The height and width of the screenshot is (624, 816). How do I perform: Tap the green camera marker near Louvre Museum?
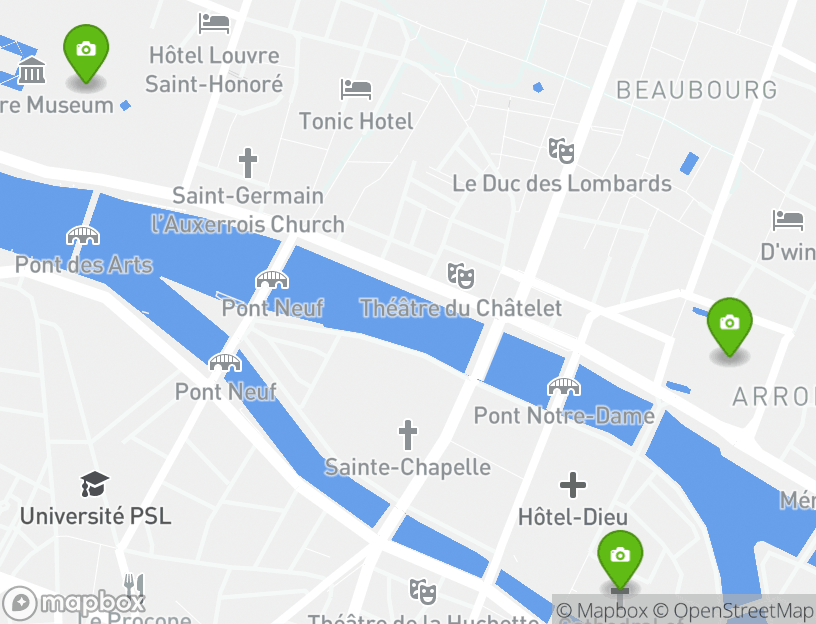[x=86, y=50]
